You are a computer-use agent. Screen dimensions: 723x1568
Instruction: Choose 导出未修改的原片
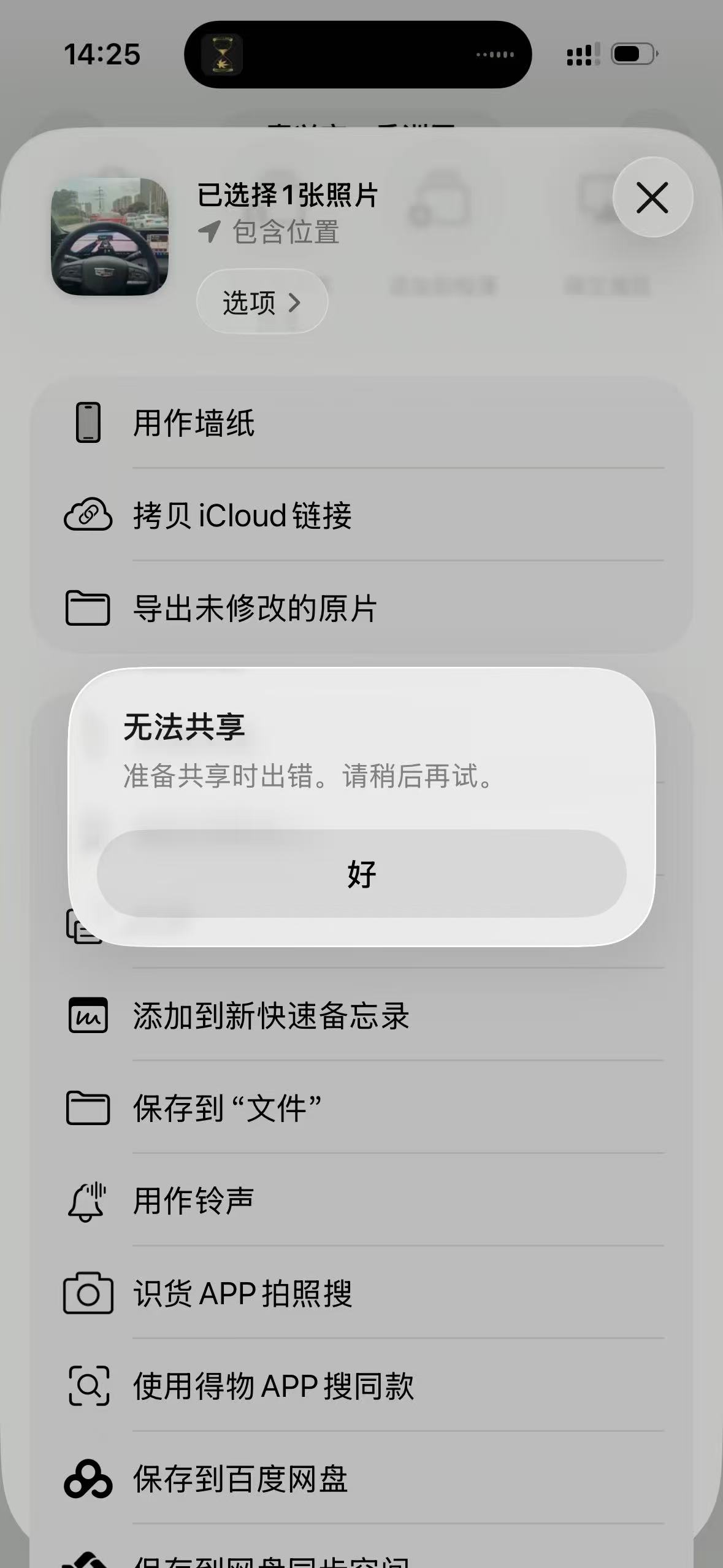[361, 609]
